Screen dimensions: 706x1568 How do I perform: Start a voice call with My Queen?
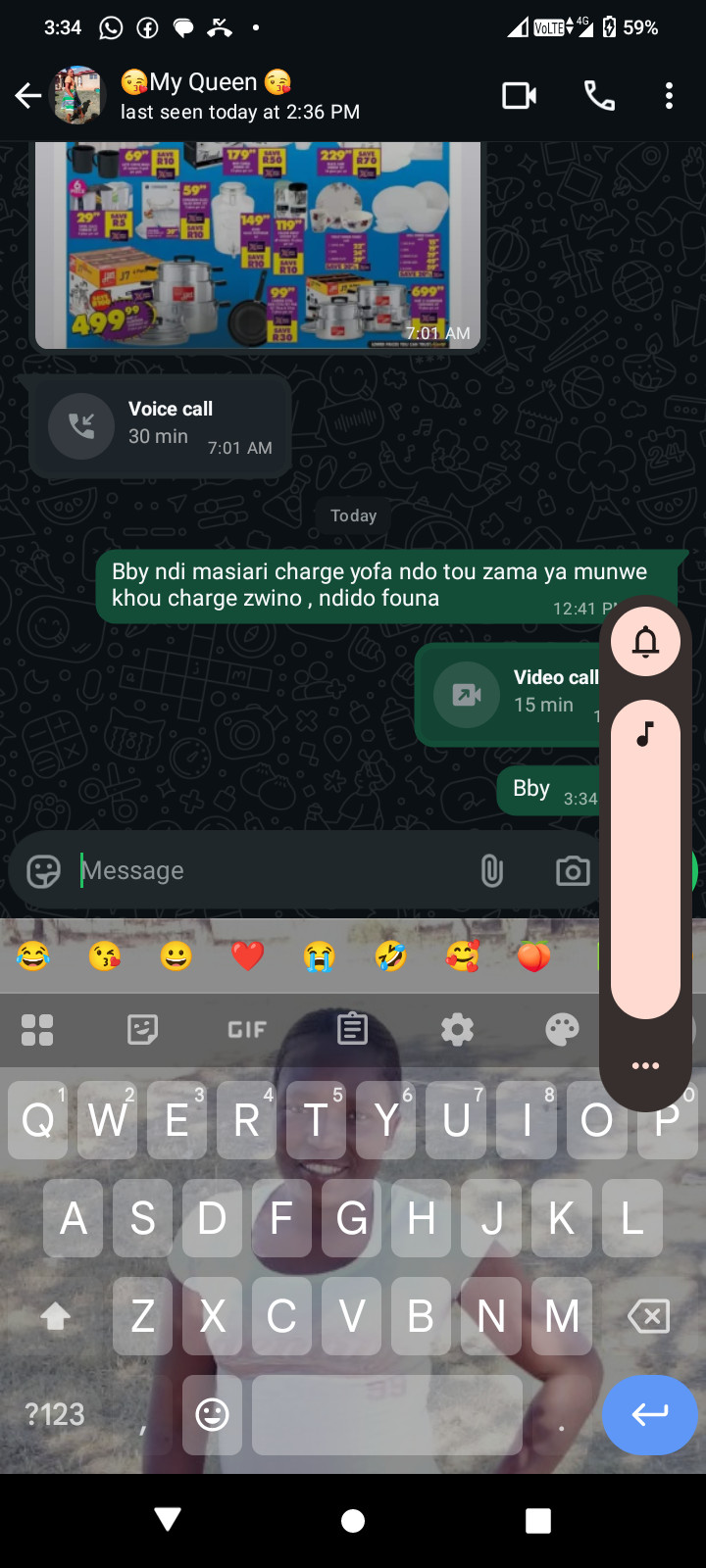(x=599, y=95)
